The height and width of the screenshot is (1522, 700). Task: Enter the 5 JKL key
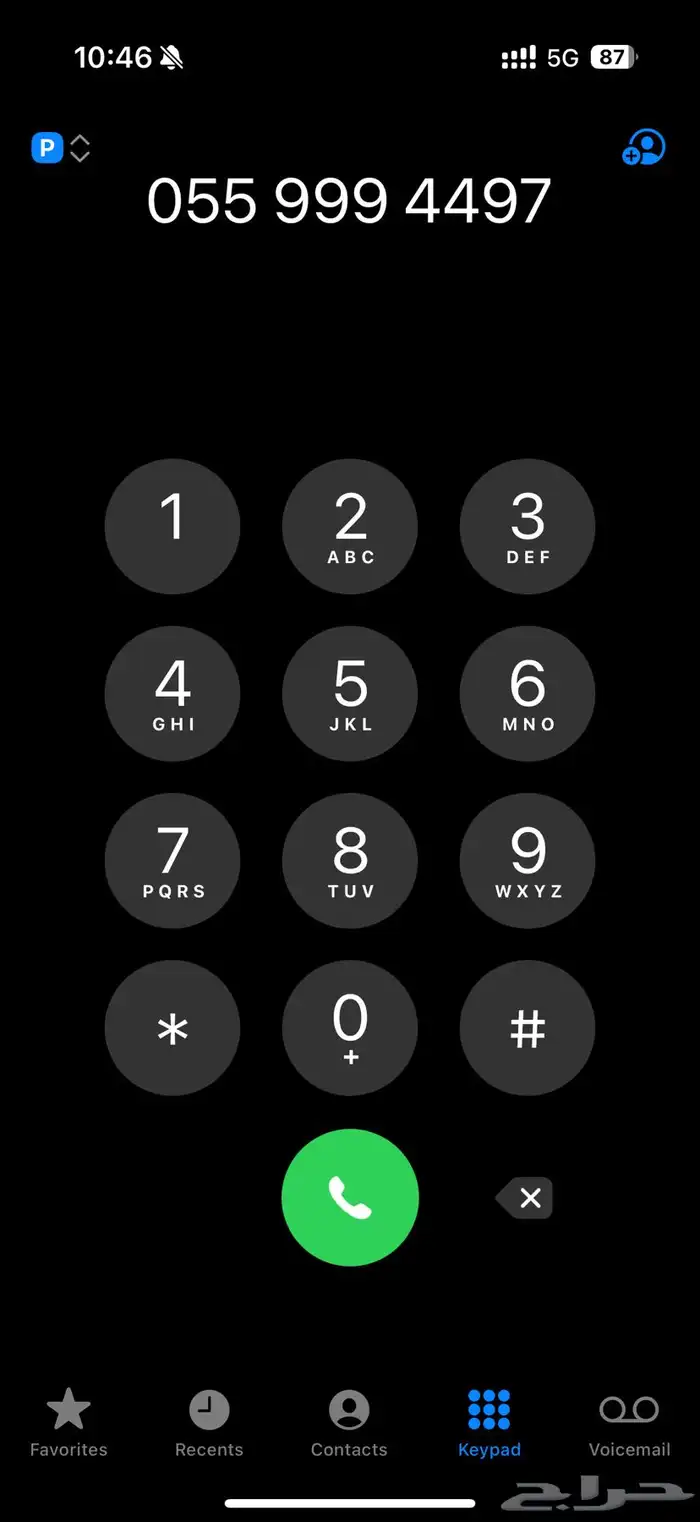pos(350,694)
